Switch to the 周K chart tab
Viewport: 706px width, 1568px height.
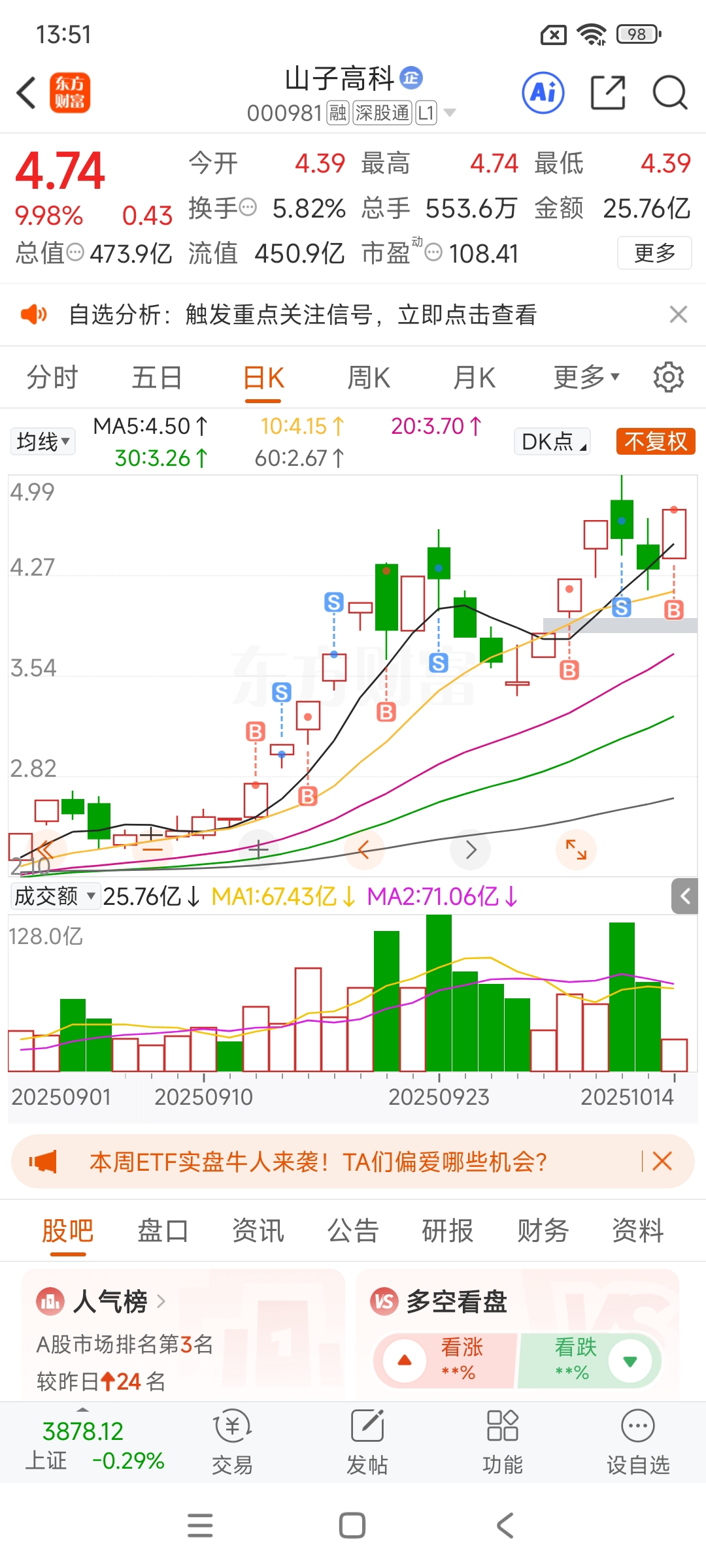click(369, 378)
